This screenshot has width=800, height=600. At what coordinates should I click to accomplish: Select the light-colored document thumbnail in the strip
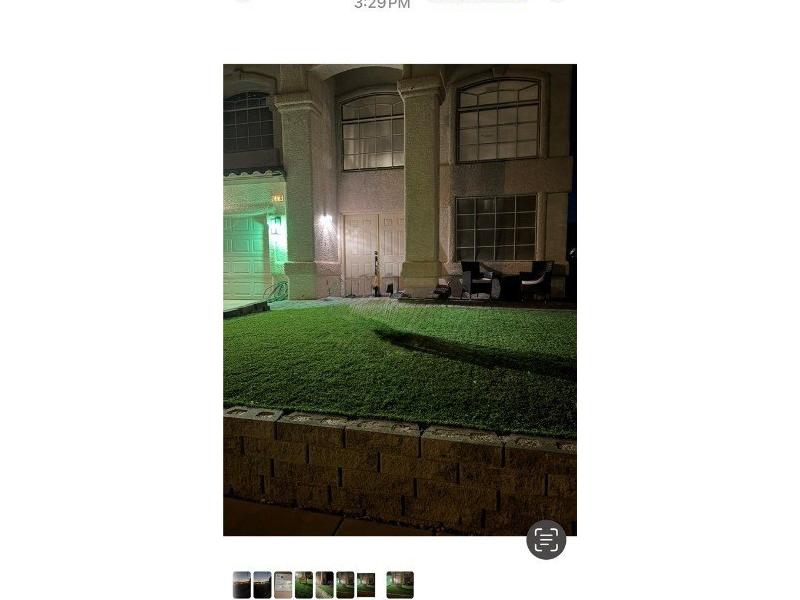(283, 585)
